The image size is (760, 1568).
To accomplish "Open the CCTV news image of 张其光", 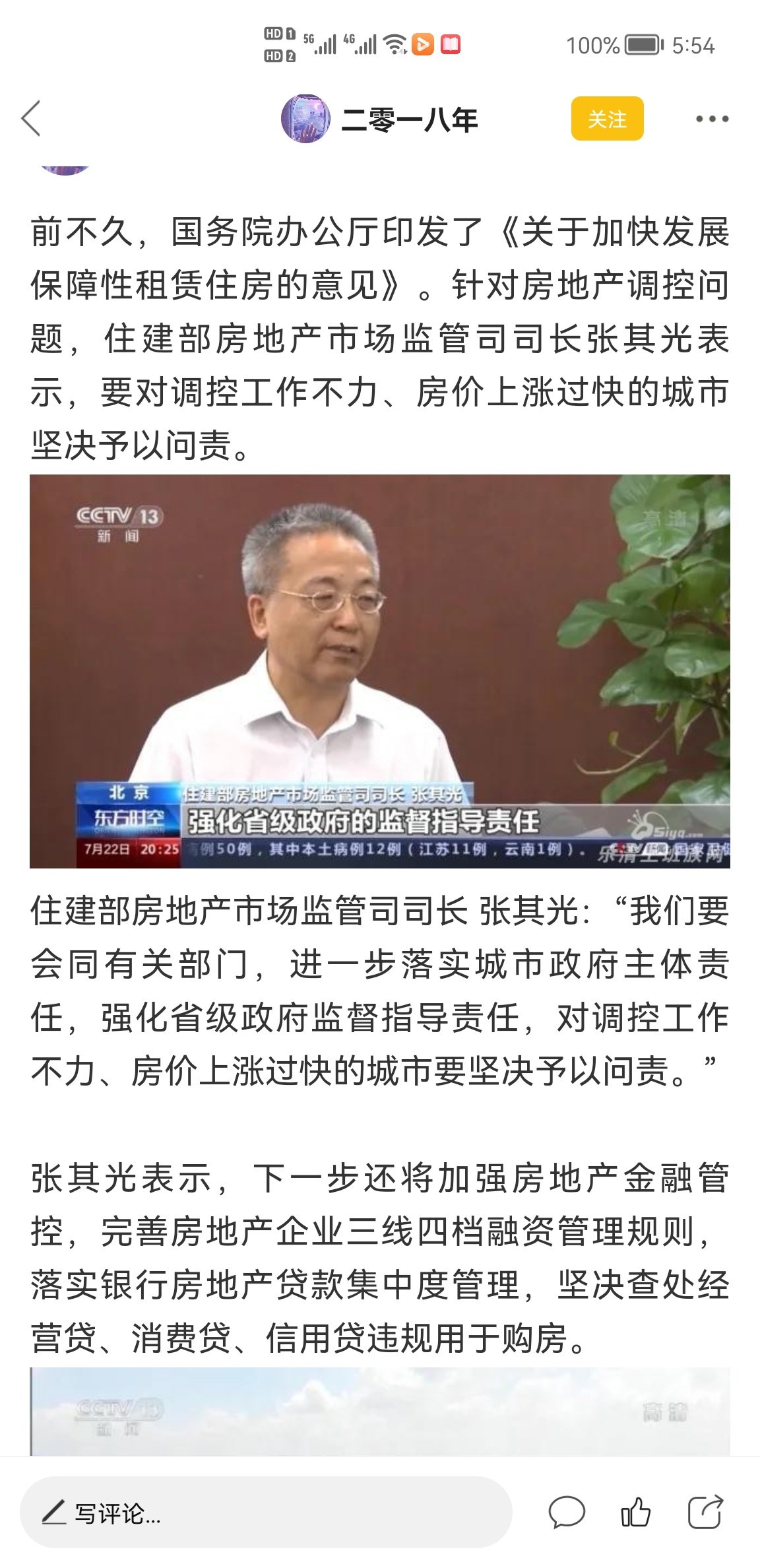I will [x=380, y=670].
